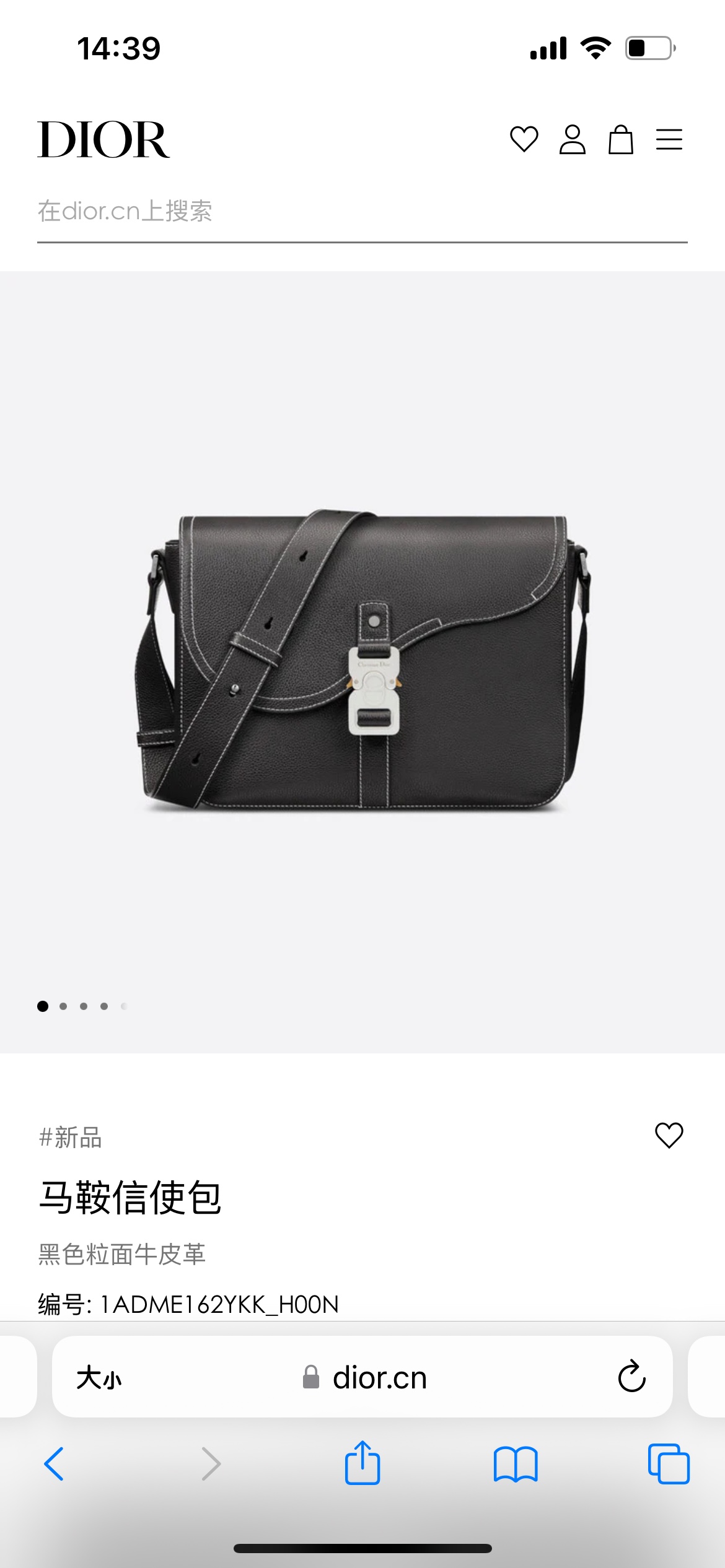The image size is (725, 1568).
Task: Go back to previous page
Action: (55, 1464)
